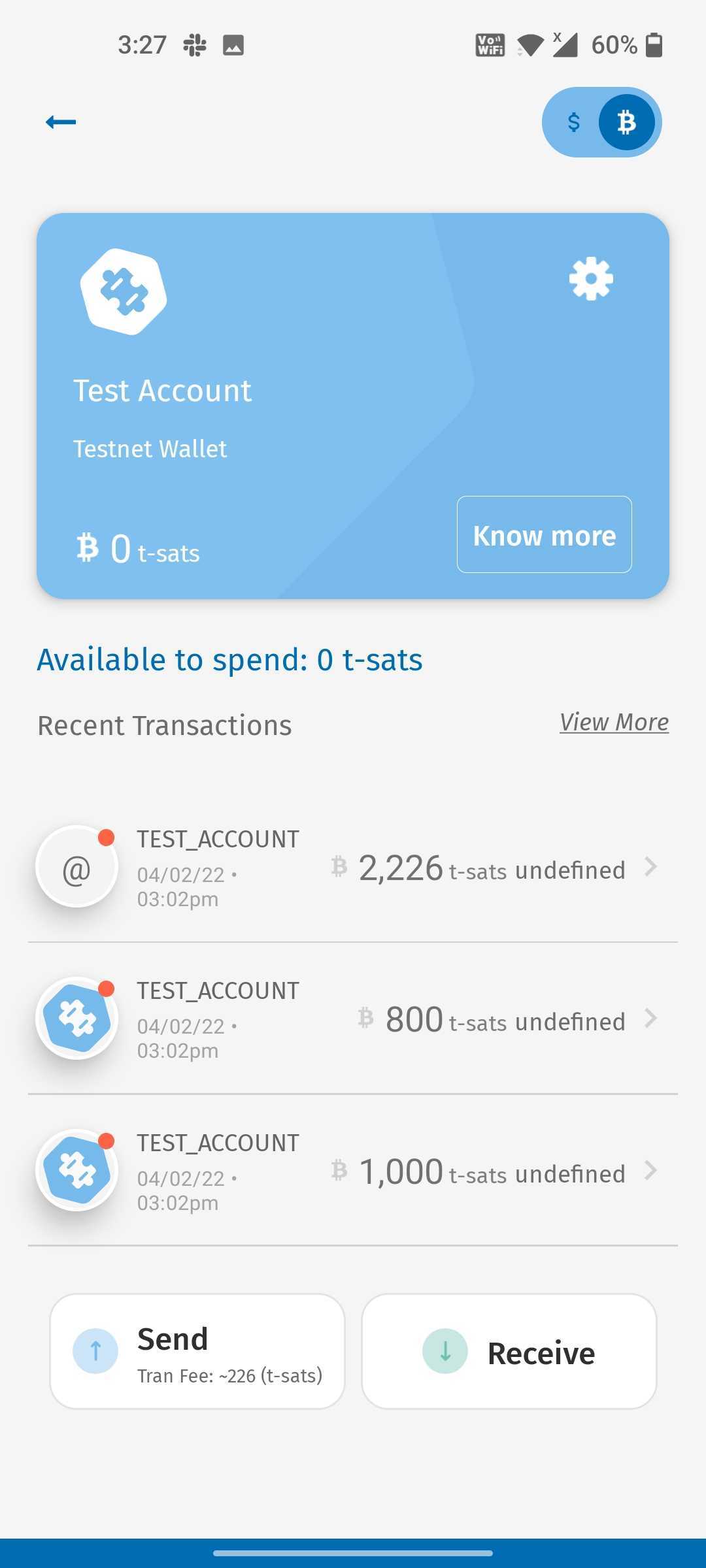The width and height of the screenshot is (706, 1568).
Task: Select the Available to spend heading
Action: pyautogui.click(x=230, y=659)
